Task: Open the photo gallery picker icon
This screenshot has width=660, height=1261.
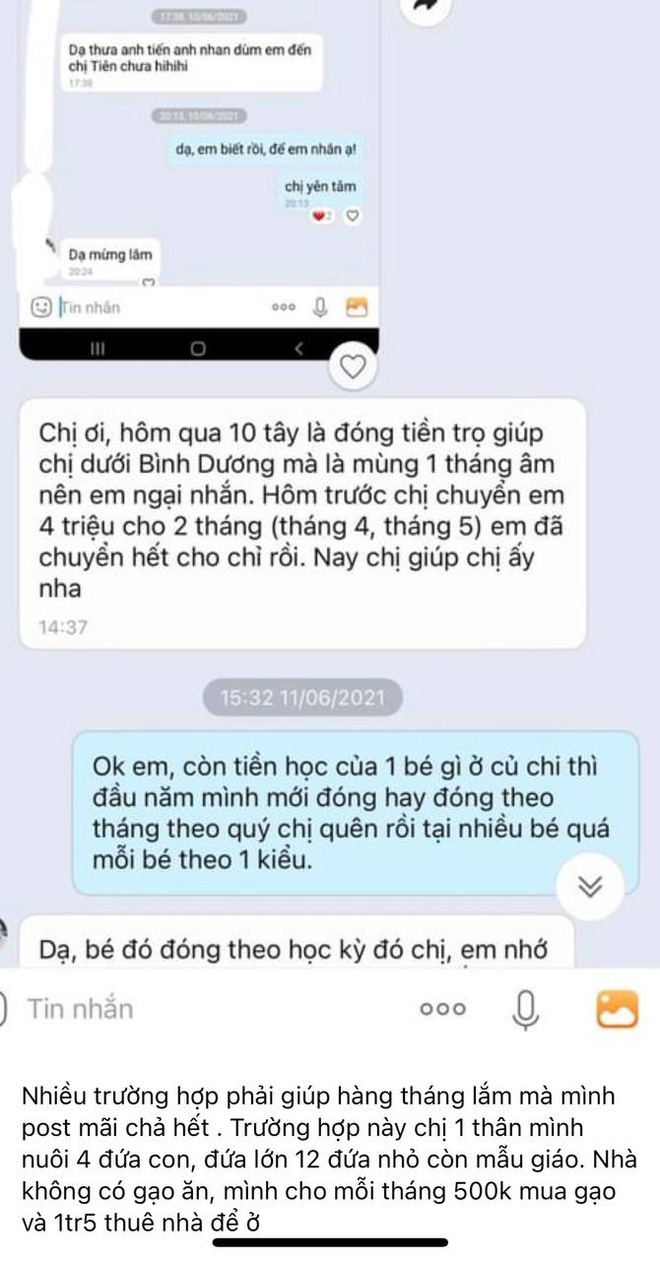Action: [x=617, y=1009]
